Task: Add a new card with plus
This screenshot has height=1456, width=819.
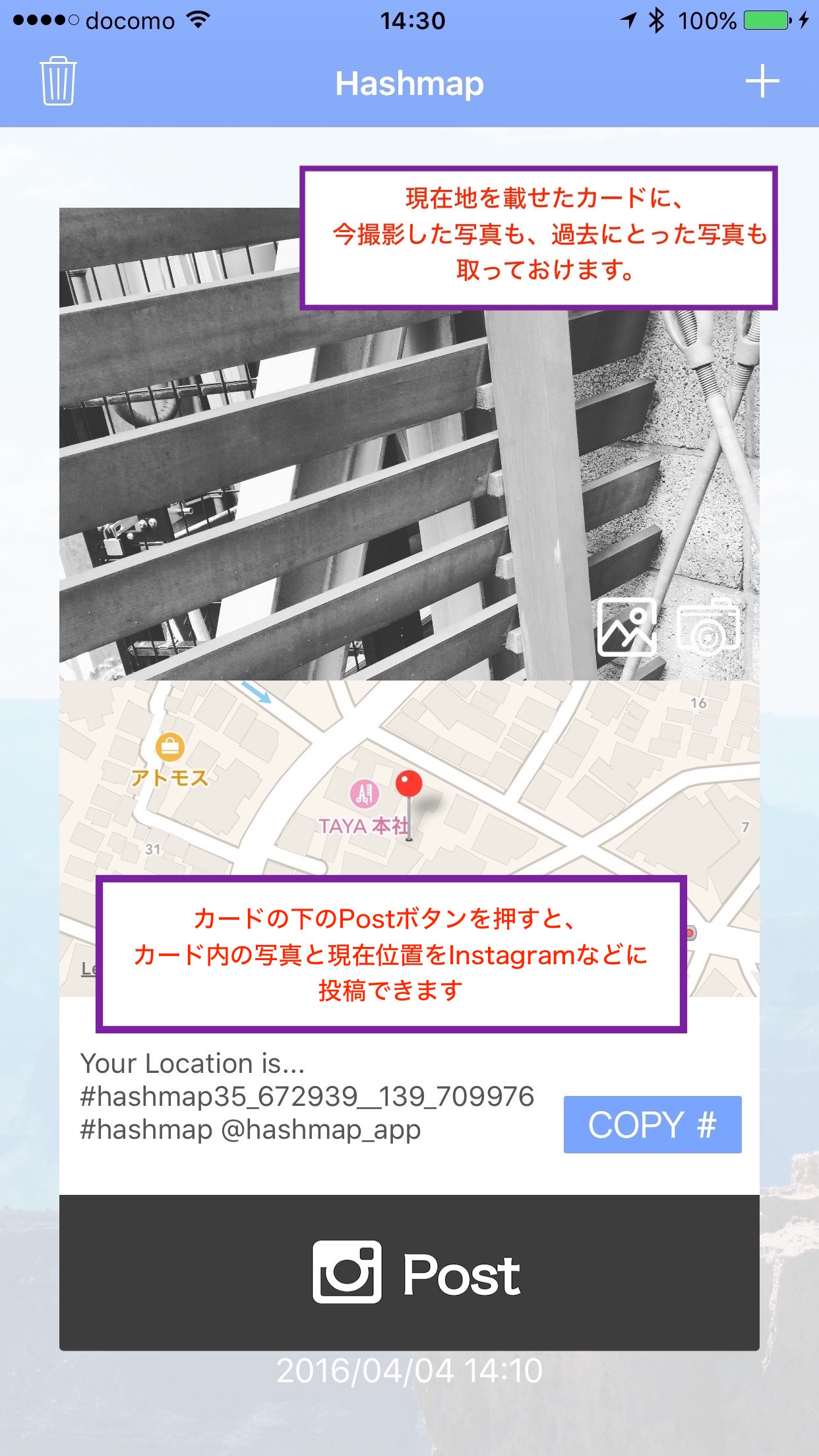Action: [762, 81]
